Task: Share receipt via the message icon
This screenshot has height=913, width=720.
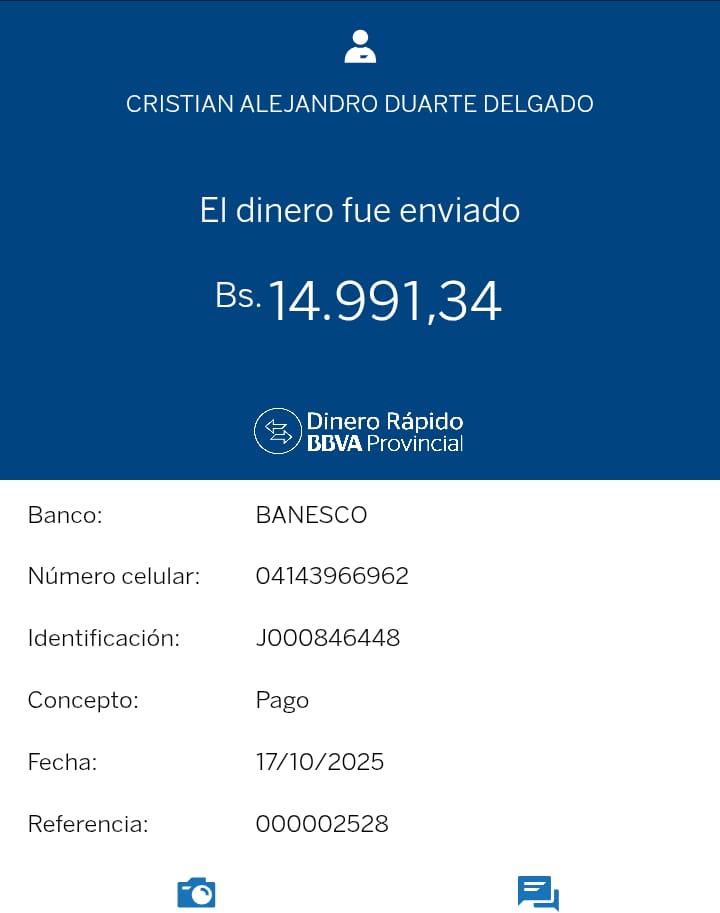Action: pos(537,892)
